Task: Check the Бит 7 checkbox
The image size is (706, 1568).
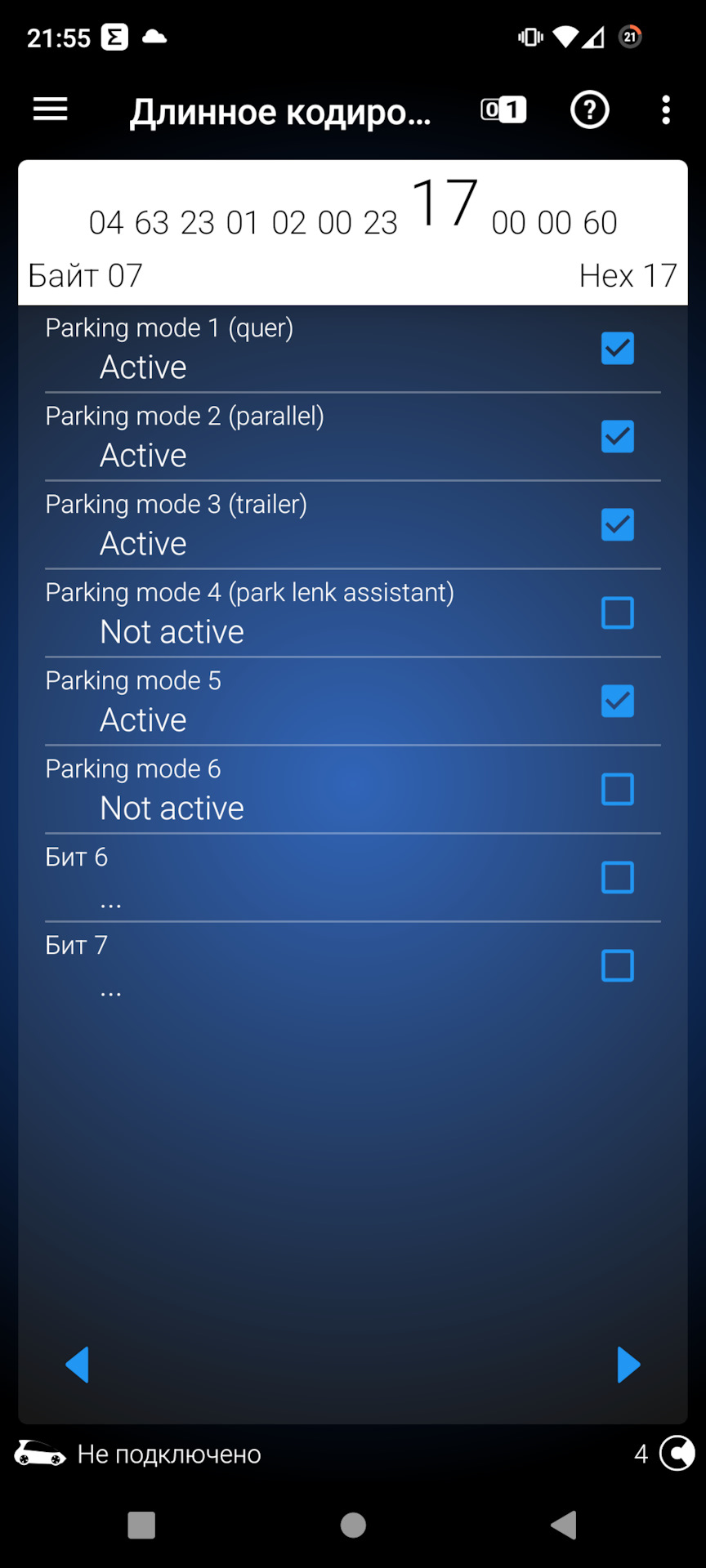Action: click(617, 966)
